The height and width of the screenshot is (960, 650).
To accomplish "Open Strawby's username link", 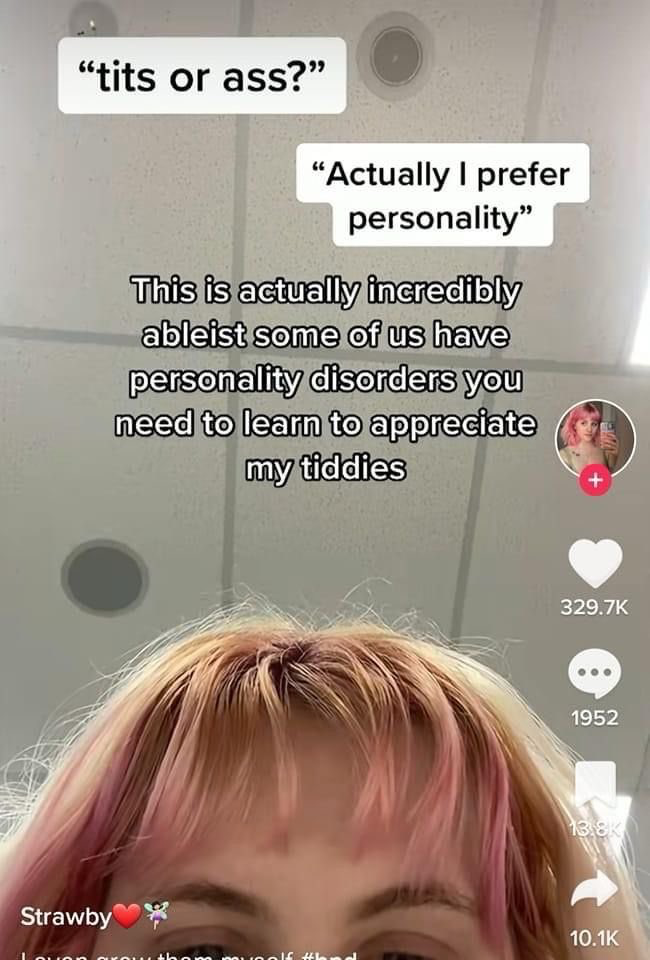I will (66, 915).
